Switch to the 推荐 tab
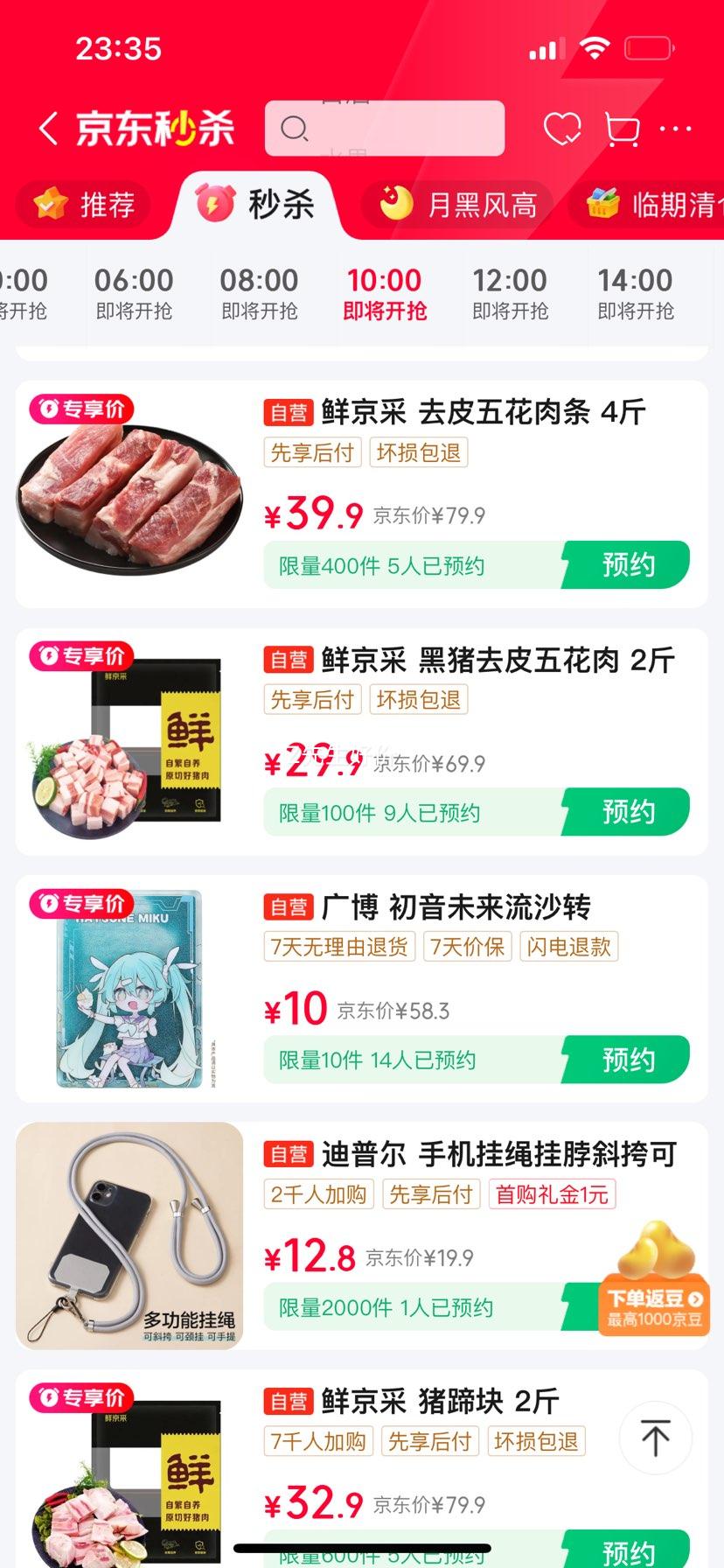 [84, 204]
